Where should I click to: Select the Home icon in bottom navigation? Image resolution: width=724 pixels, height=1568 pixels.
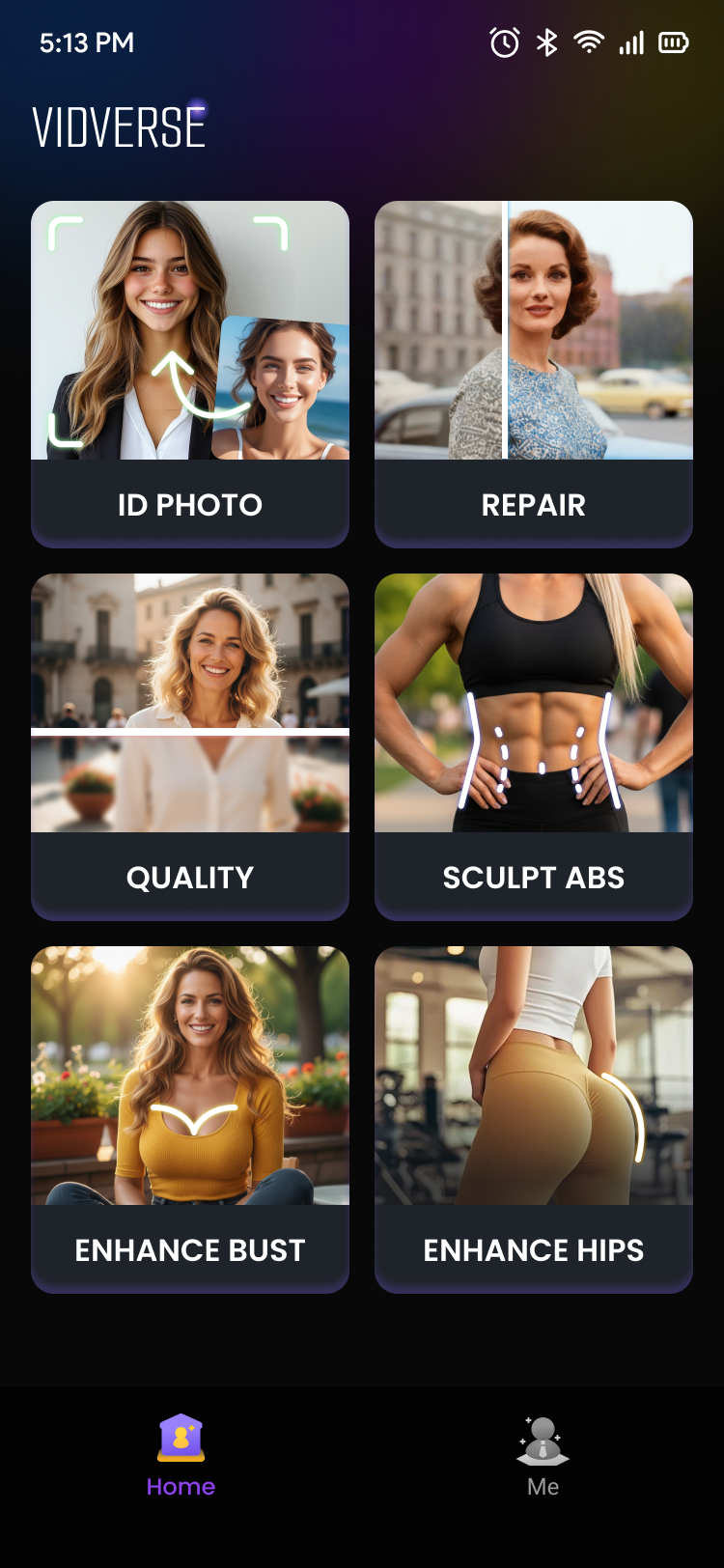point(180,1437)
